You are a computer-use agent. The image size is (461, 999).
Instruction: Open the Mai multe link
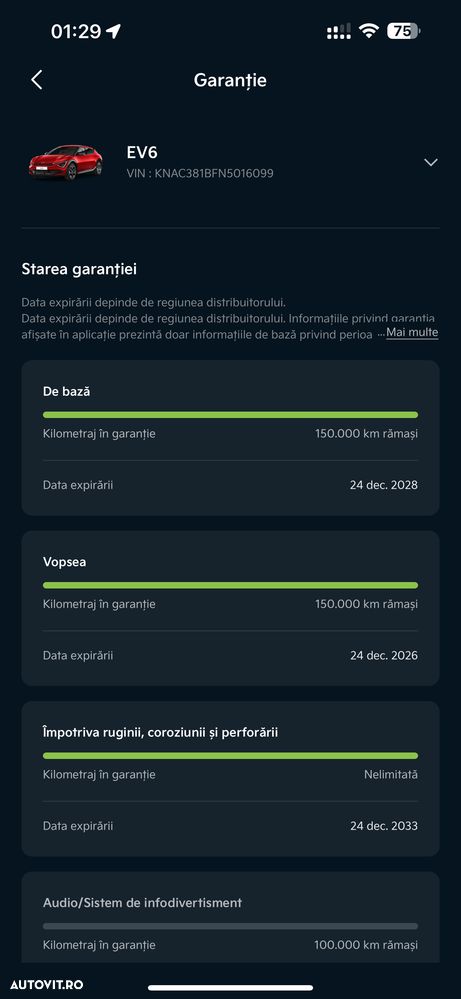click(x=412, y=333)
